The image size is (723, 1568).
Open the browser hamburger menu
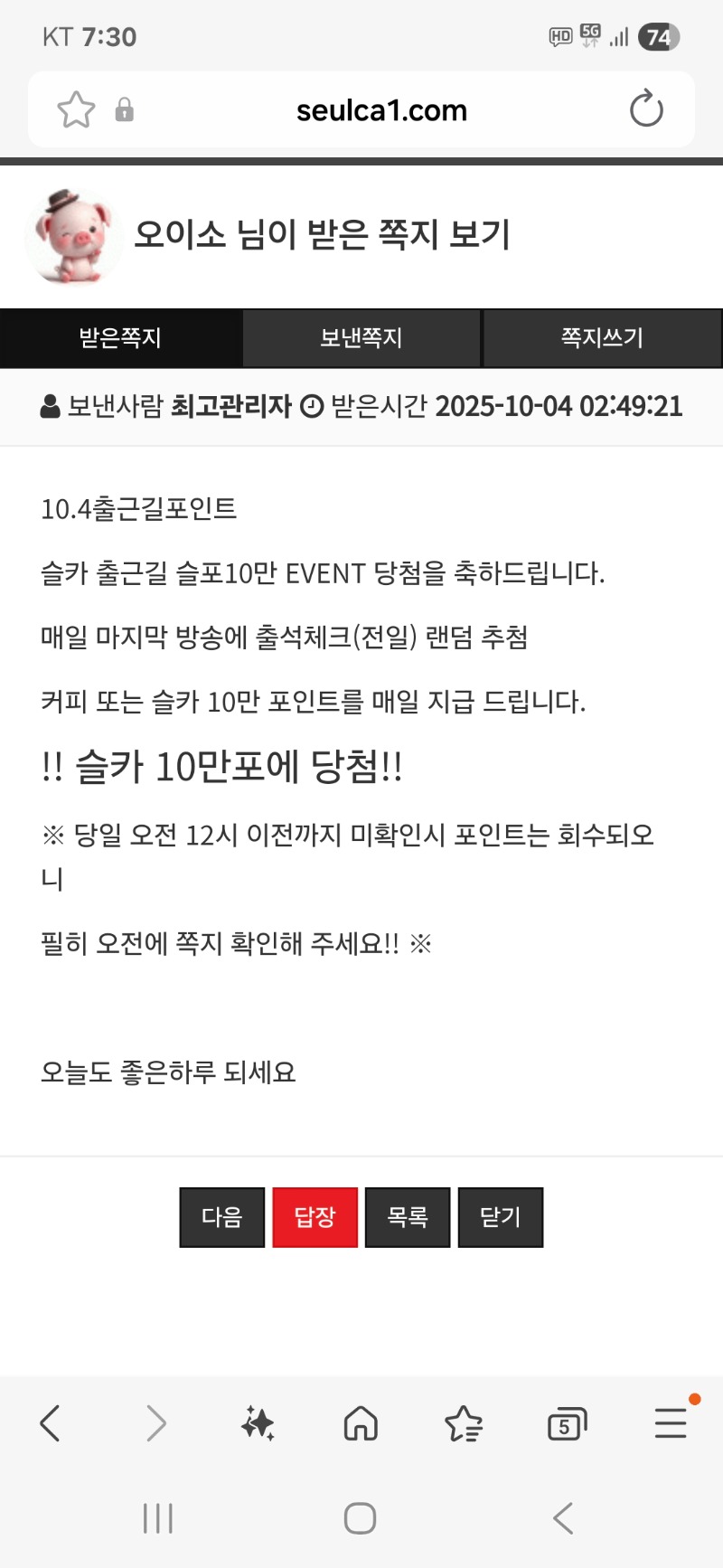(x=671, y=1423)
